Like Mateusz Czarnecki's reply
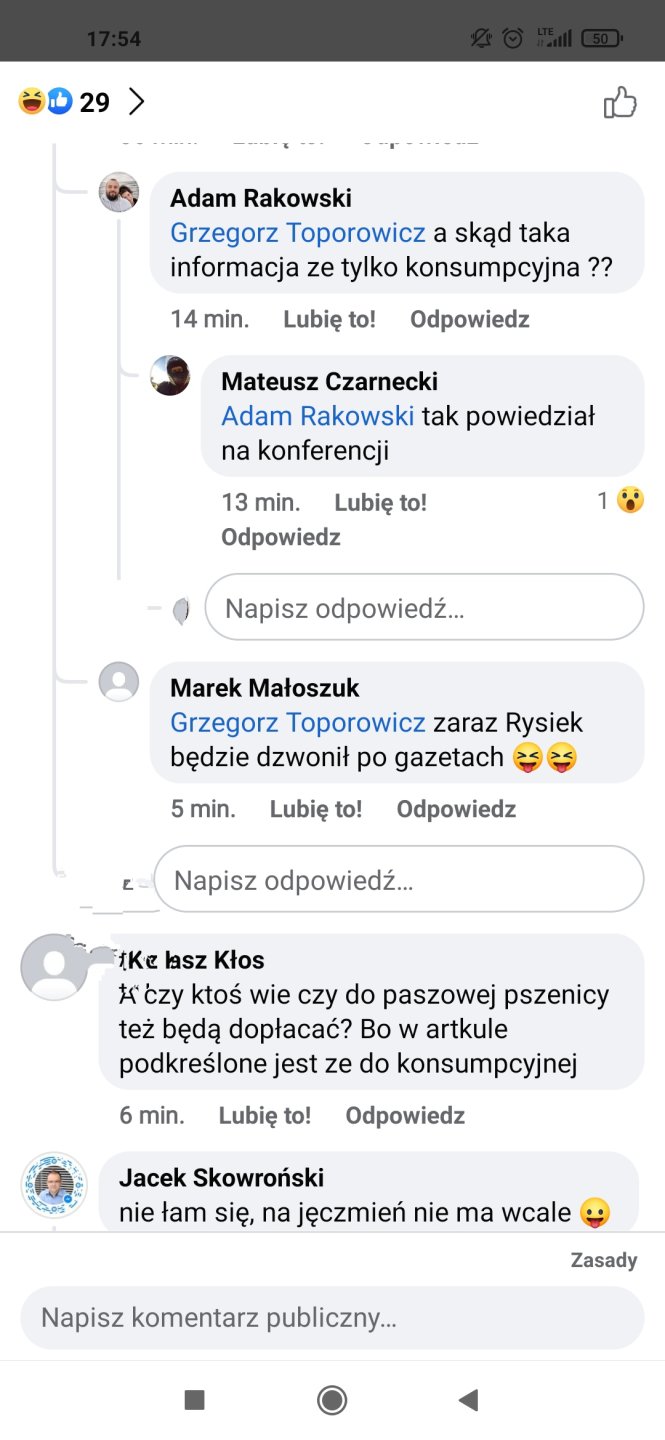Image resolution: width=665 pixels, height=1440 pixels. 380,503
